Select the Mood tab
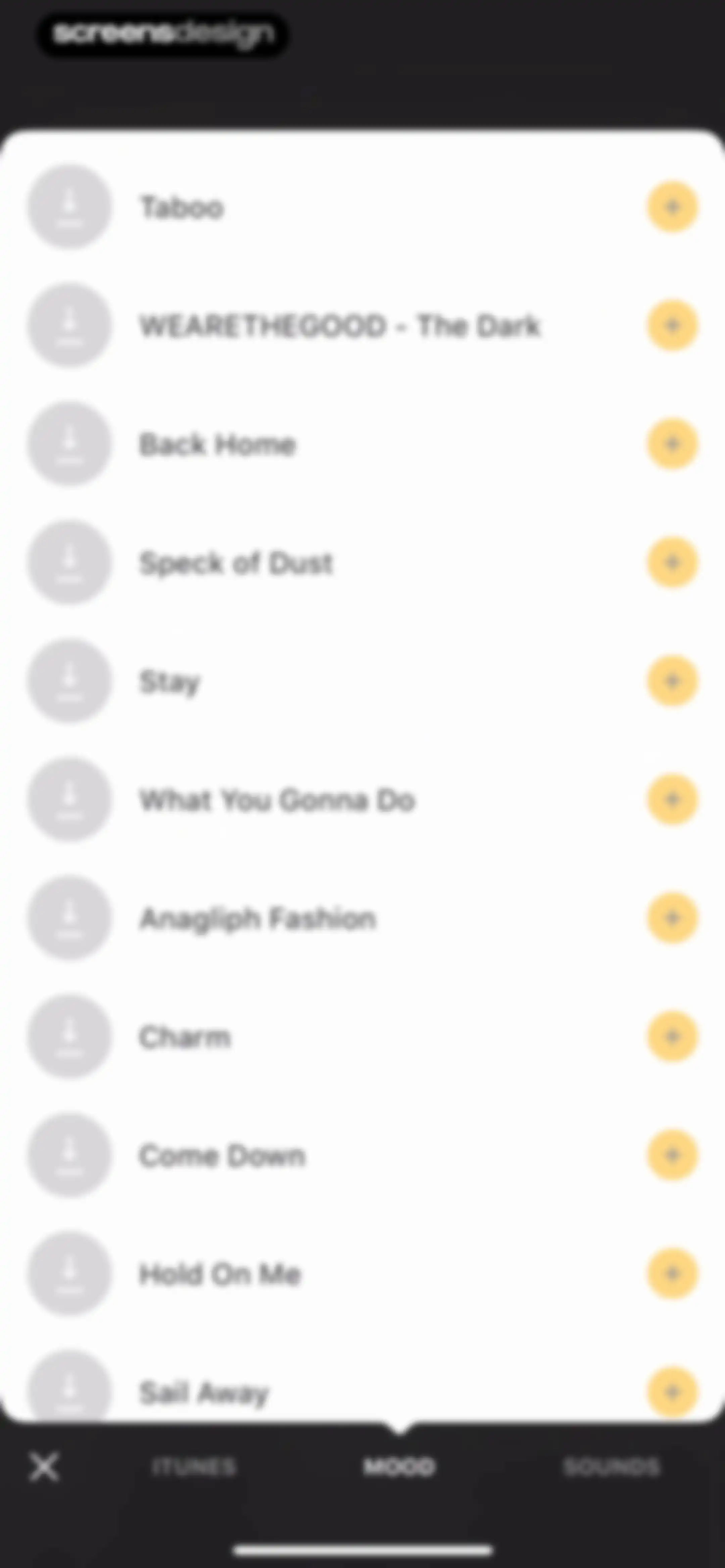725x1568 pixels. [399, 1467]
